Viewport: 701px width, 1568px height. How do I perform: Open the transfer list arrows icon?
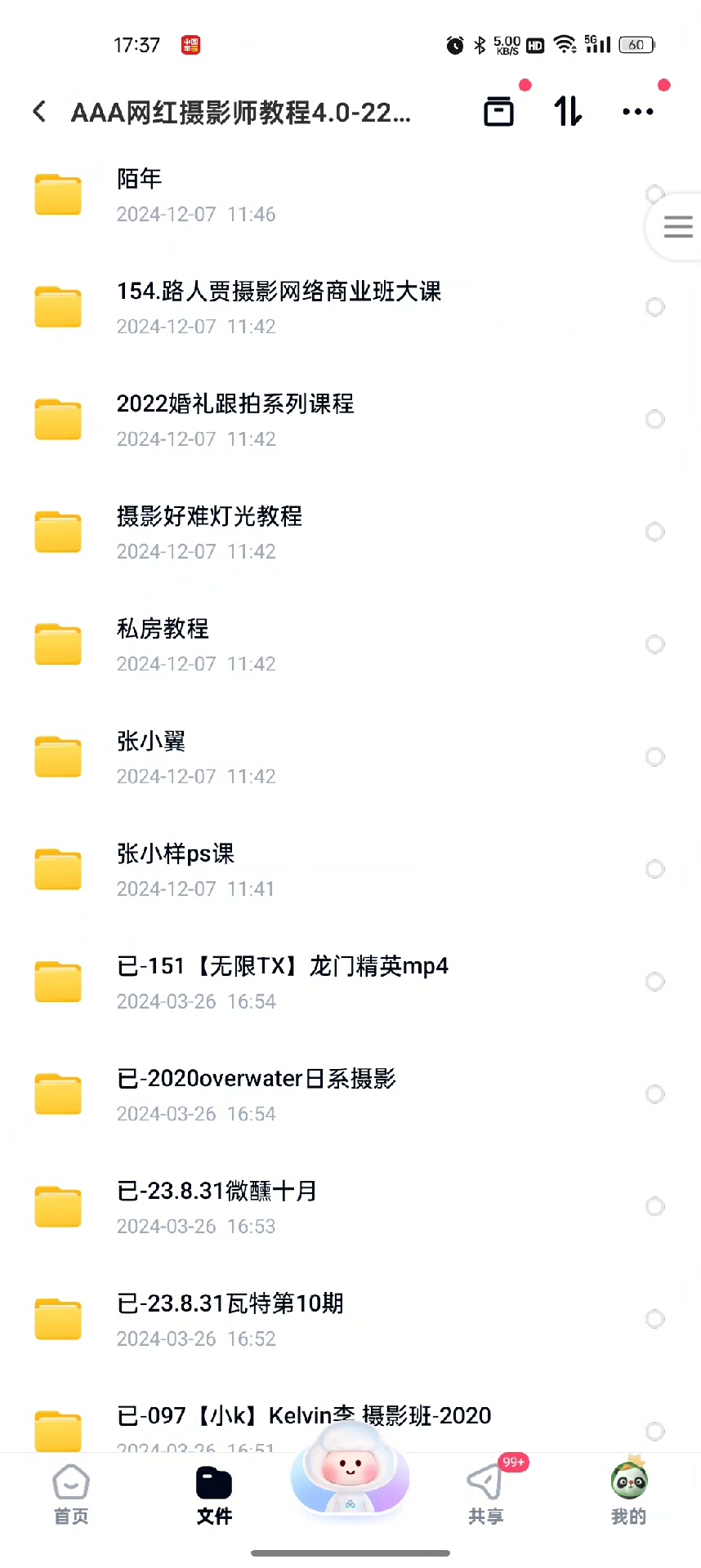point(568,112)
